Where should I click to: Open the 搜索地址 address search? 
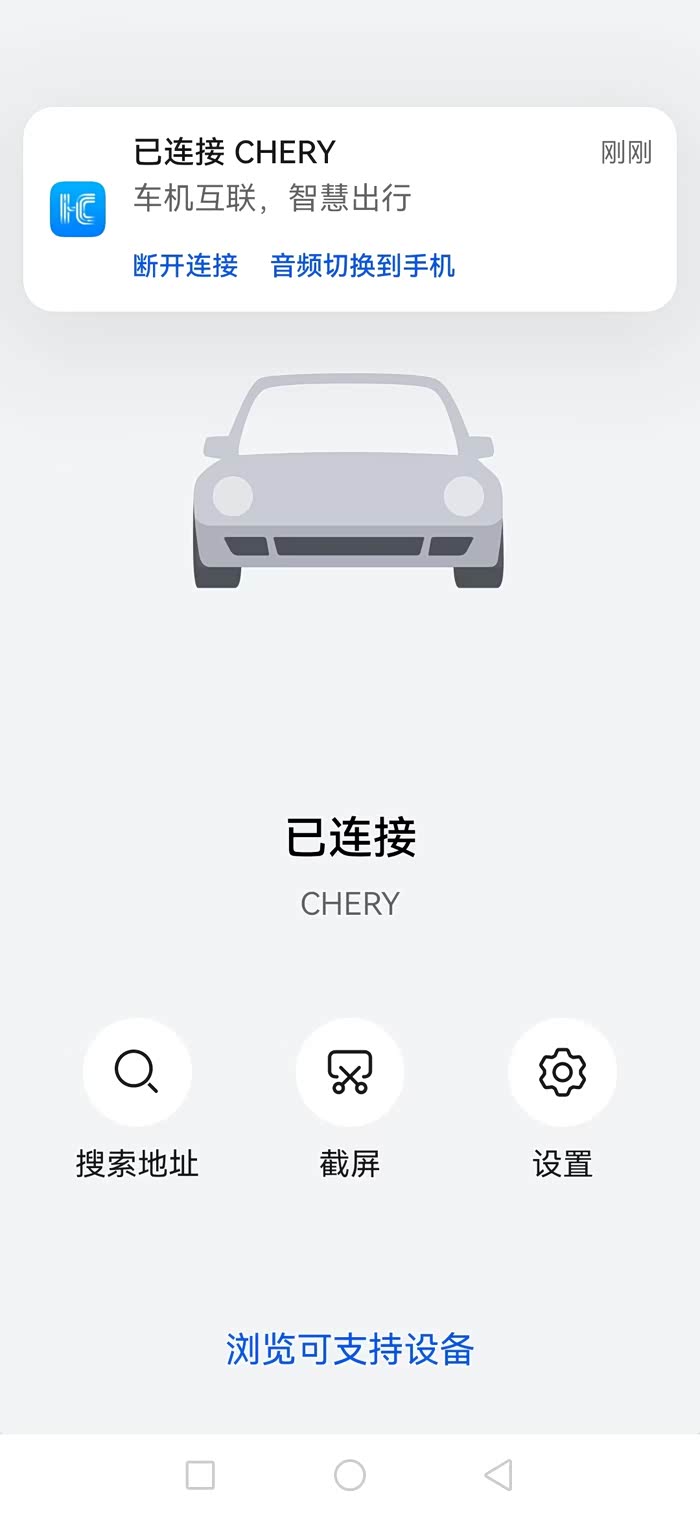click(137, 1073)
